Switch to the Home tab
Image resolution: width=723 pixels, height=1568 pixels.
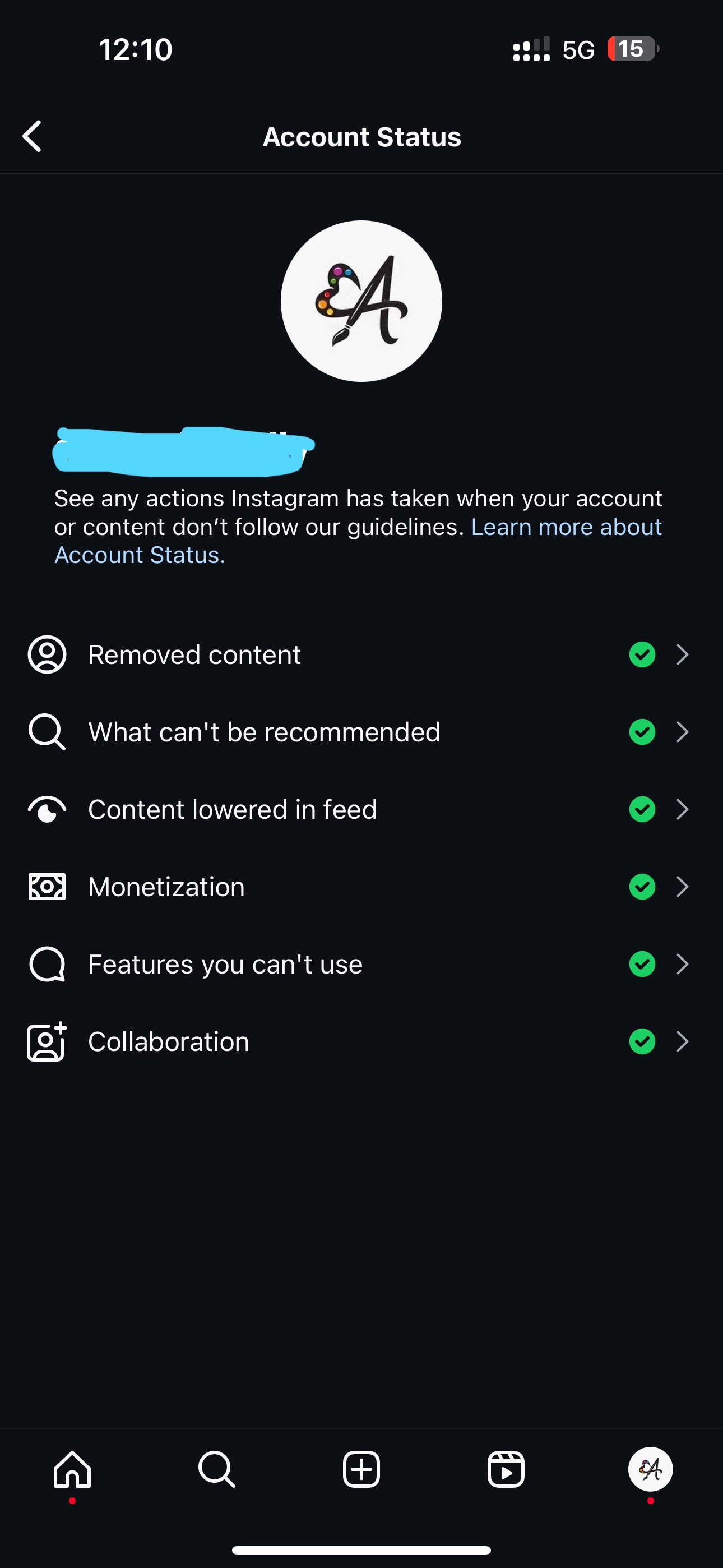72,1469
